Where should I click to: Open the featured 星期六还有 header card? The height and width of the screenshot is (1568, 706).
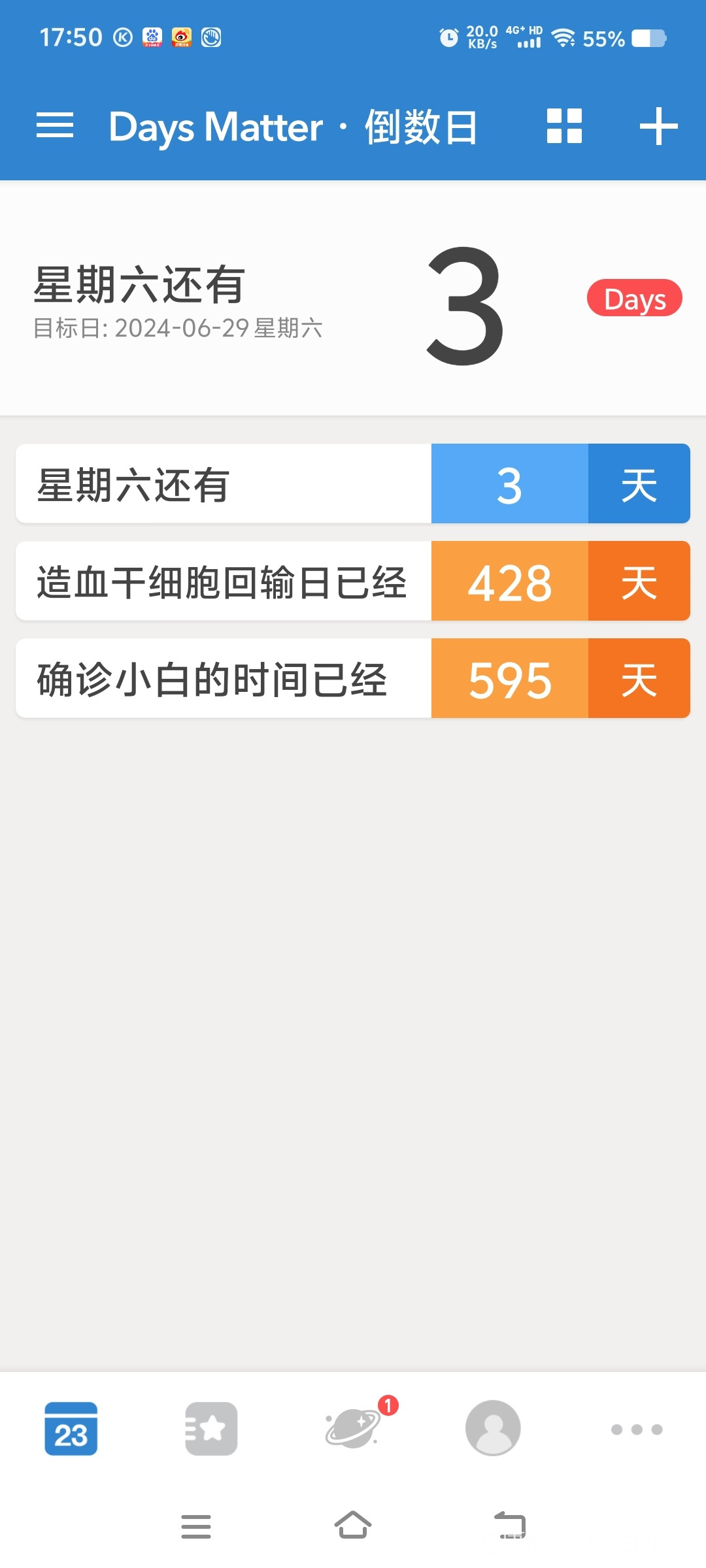[x=353, y=299]
